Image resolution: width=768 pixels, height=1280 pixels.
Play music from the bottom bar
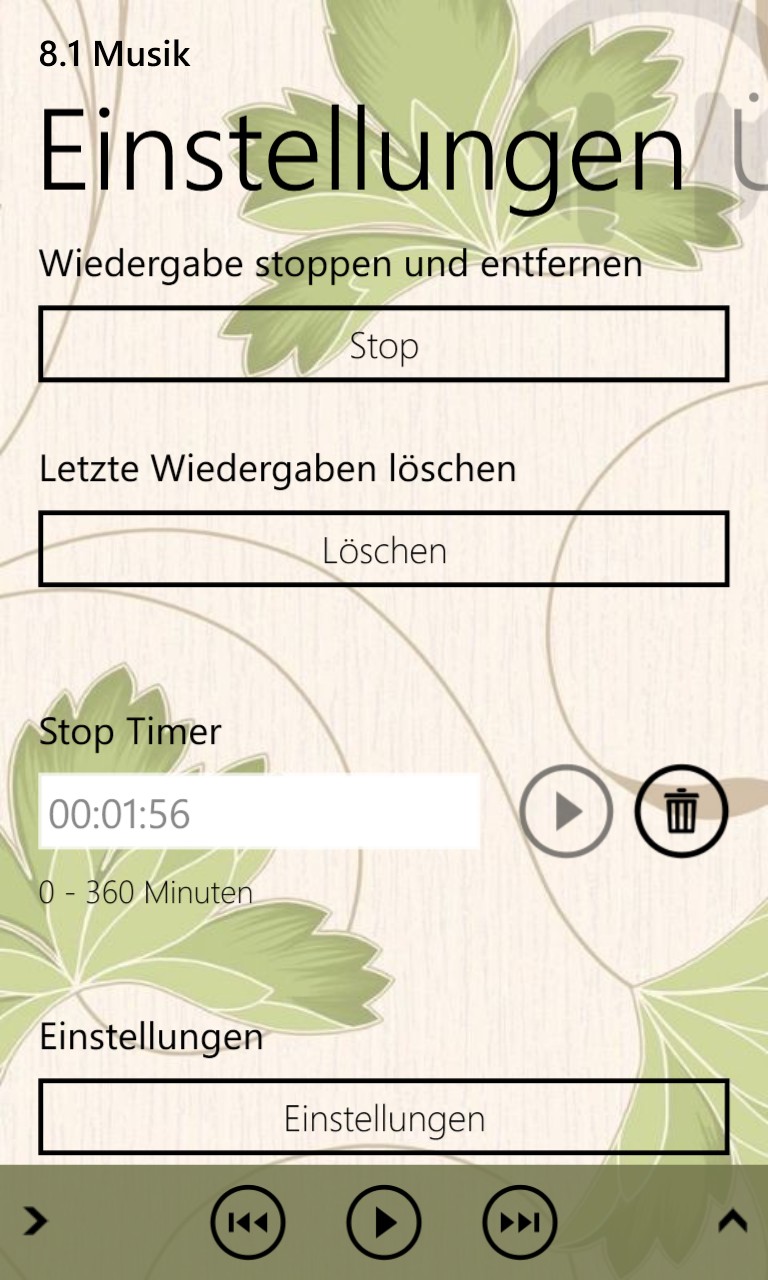coord(384,1222)
